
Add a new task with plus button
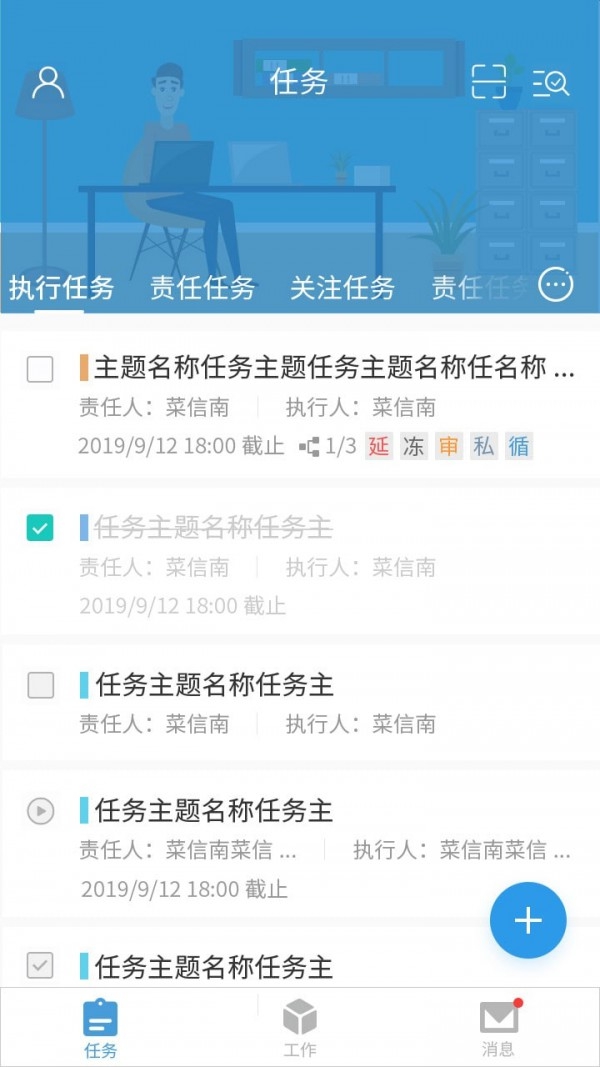click(x=528, y=920)
